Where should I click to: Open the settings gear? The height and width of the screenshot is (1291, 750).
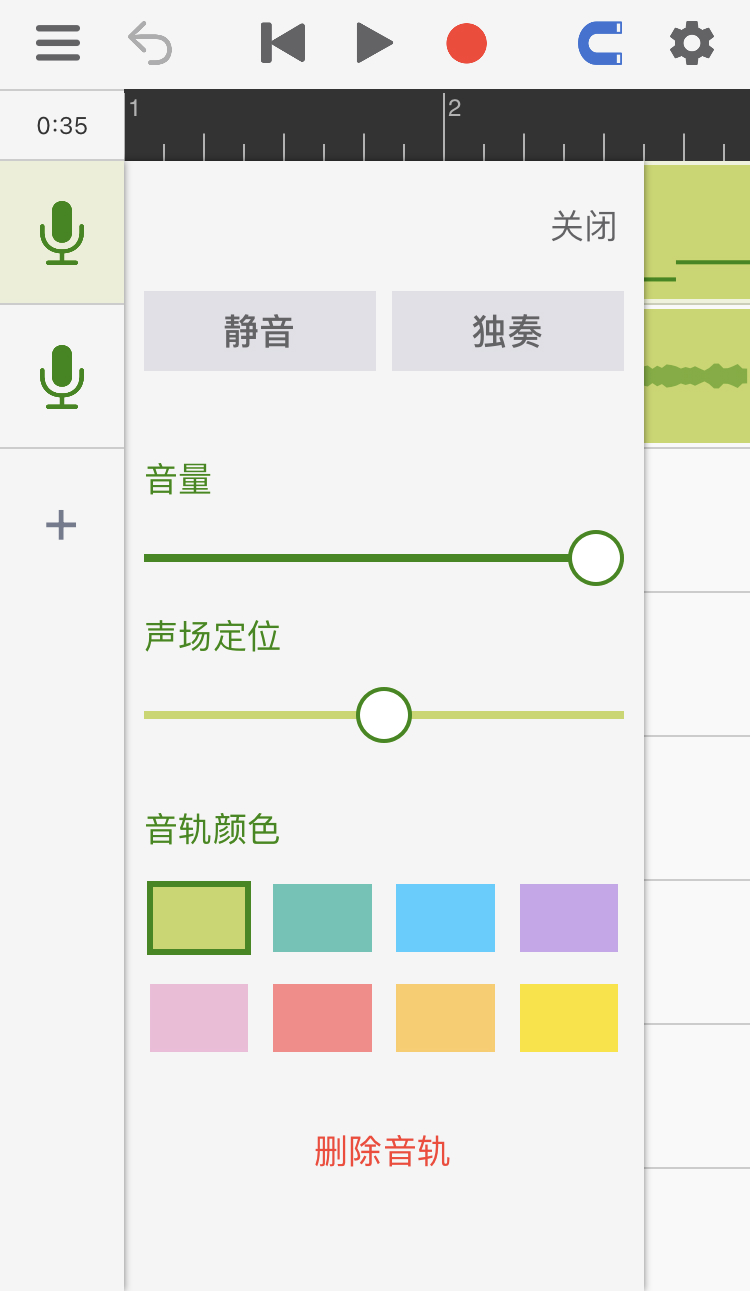click(692, 44)
